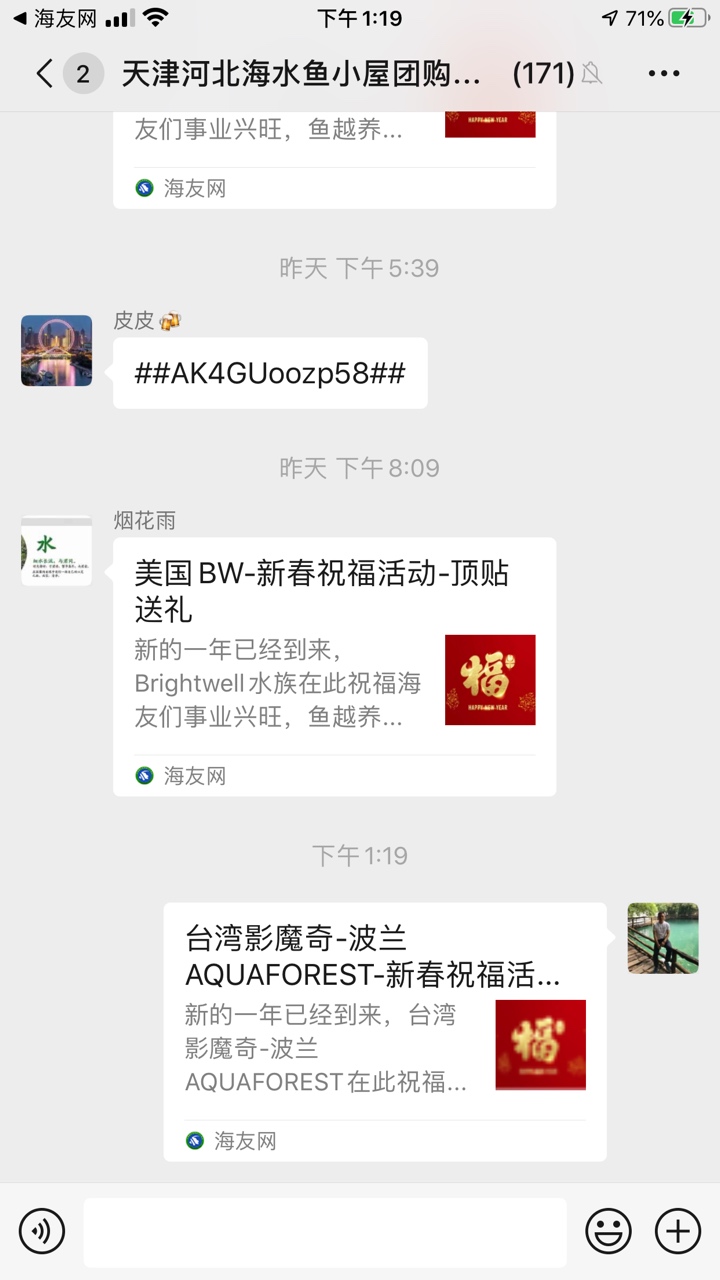The height and width of the screenshot is (1280, 720).
Task: Switch to voice message input
Action: (x=42, y=1231)
